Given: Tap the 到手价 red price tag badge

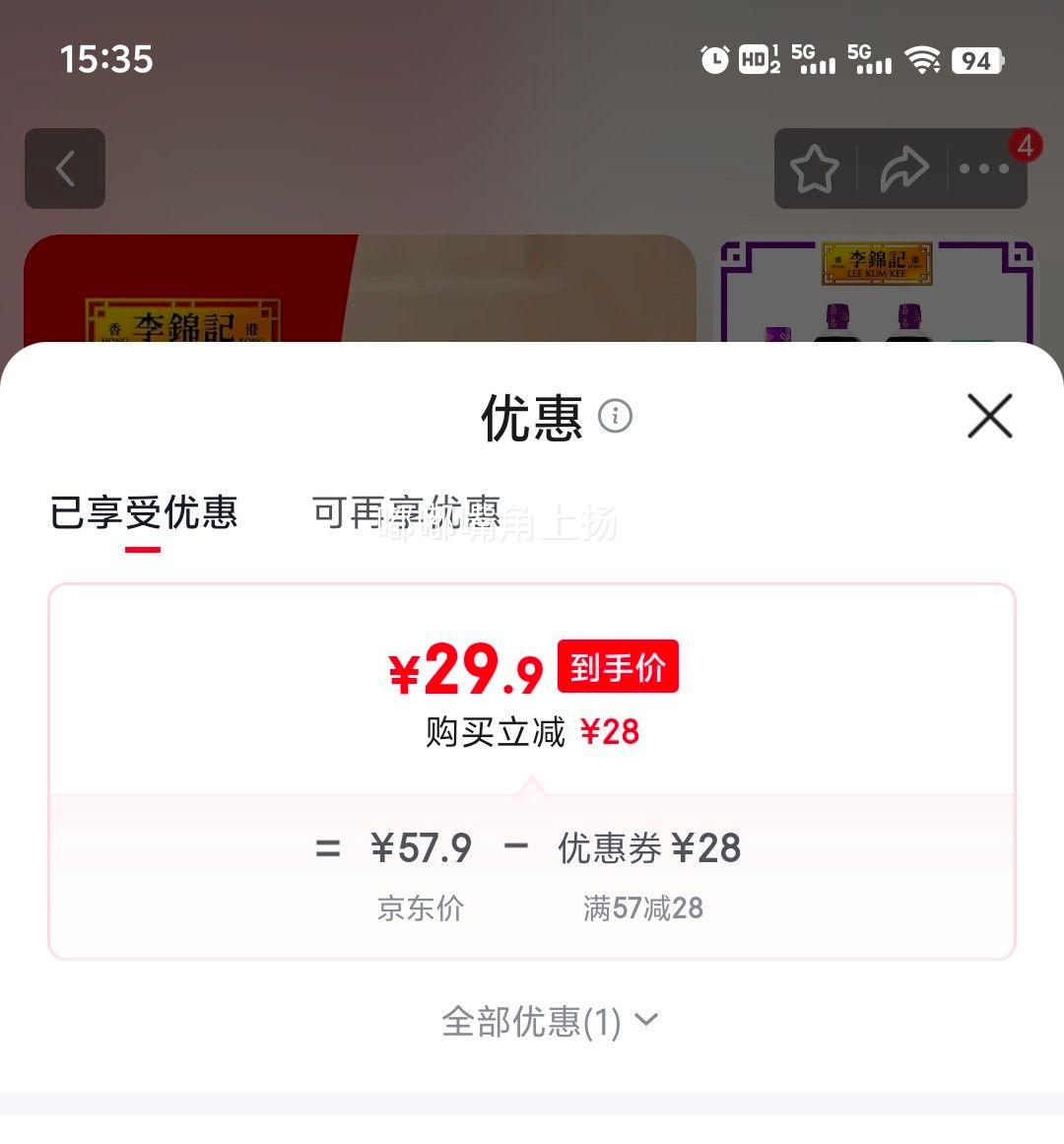Looking at the screenshot, I should click(618, 666).
